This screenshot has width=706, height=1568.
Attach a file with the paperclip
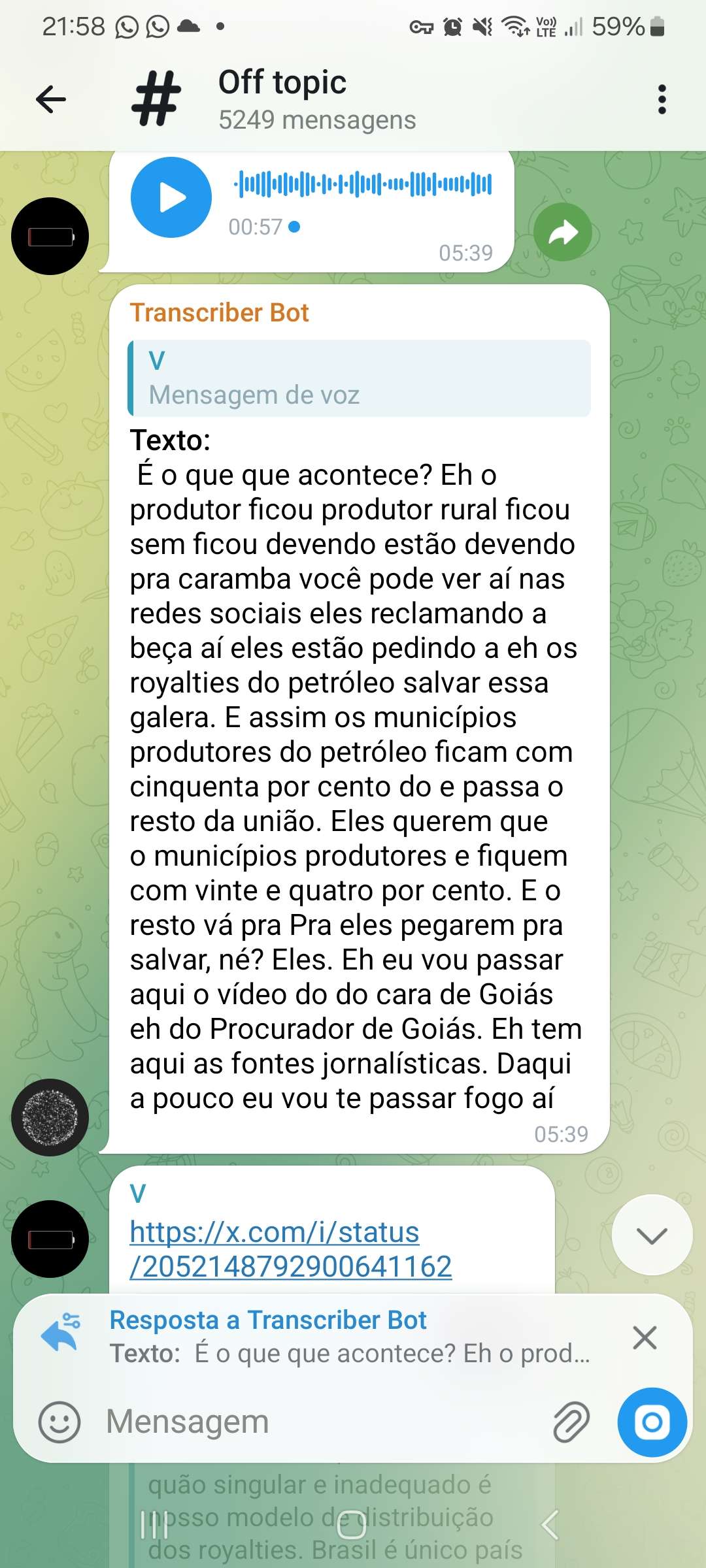pyautogui.click(x=571, y=1422)
